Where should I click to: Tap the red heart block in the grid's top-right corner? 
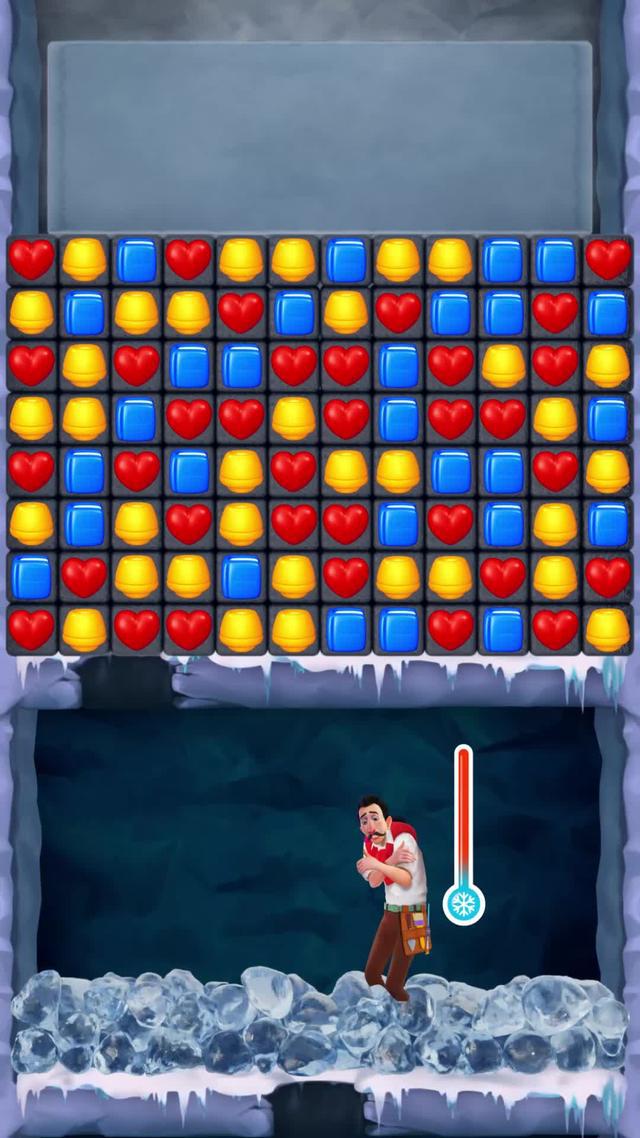[608, 260]
